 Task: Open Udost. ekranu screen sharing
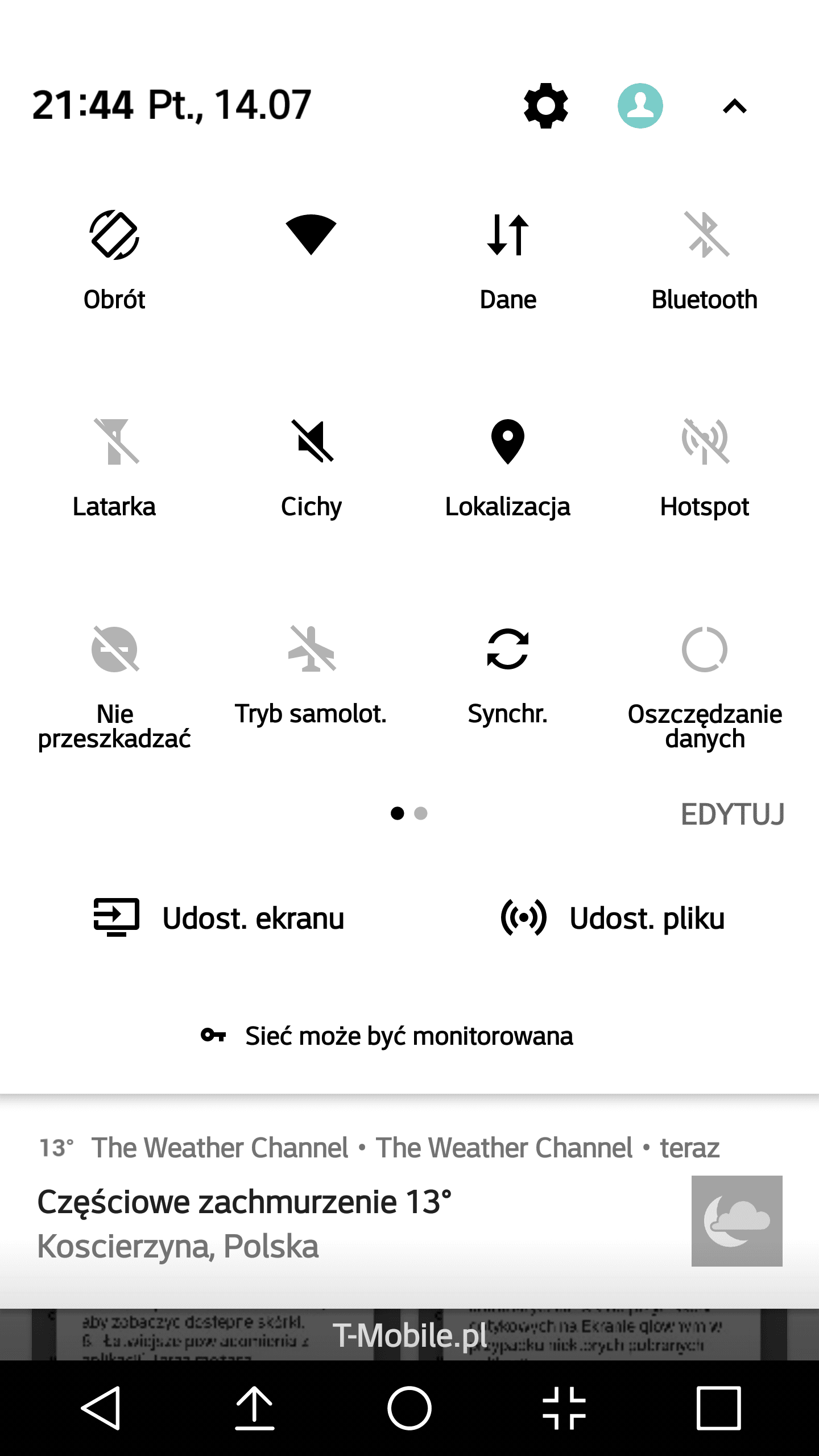[219, 917]
